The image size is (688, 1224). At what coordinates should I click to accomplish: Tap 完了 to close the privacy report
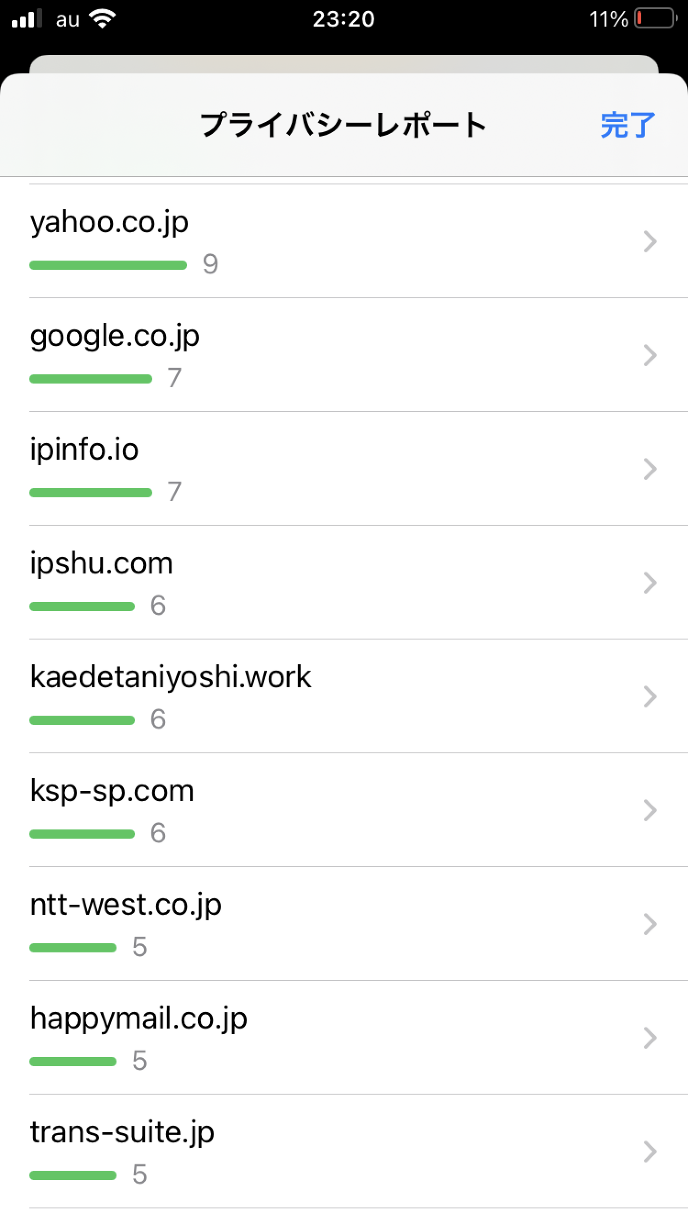tap(627, 126)
